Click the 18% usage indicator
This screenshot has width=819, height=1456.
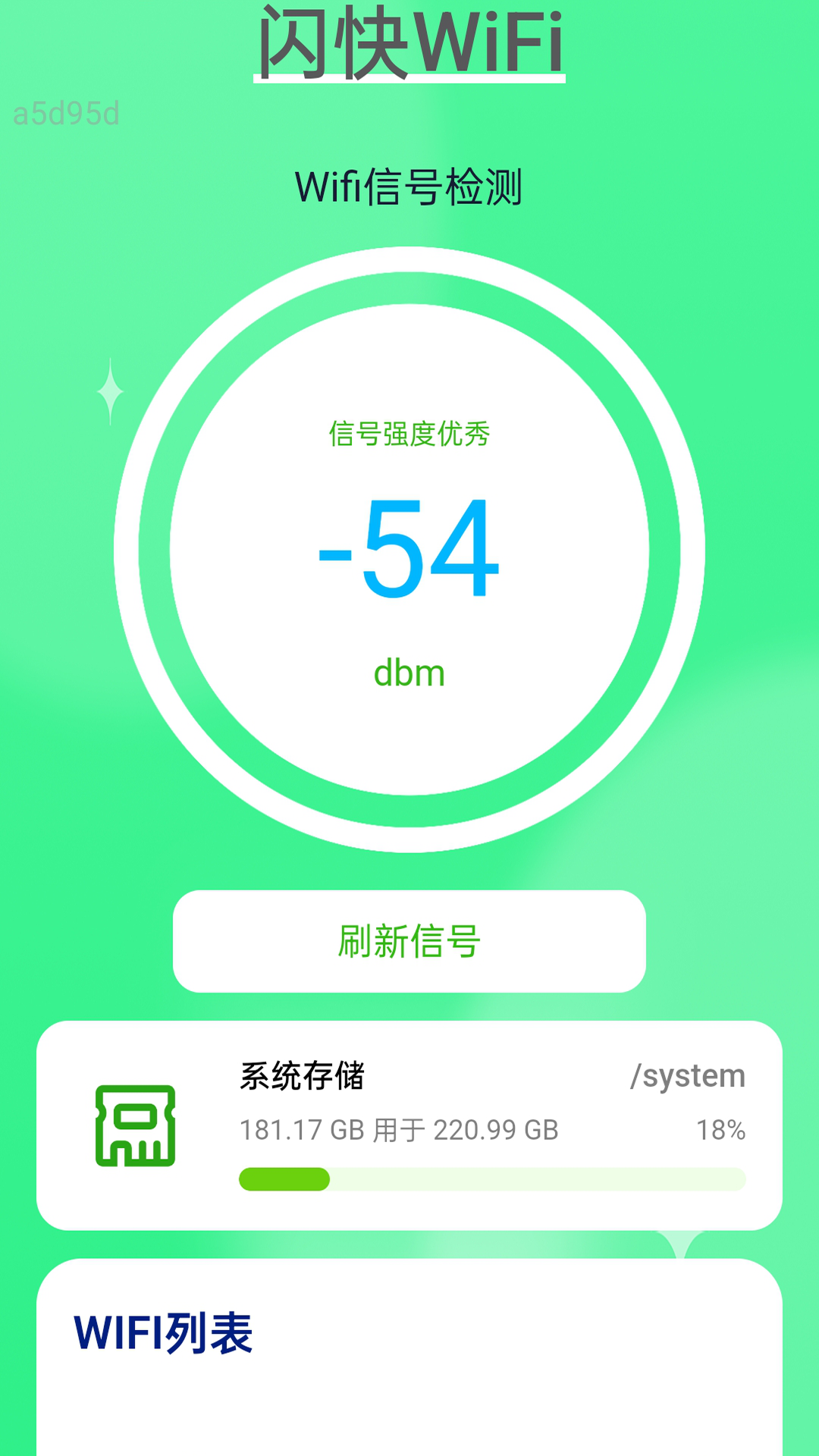pyautogui.click(x=720, y=1130)
